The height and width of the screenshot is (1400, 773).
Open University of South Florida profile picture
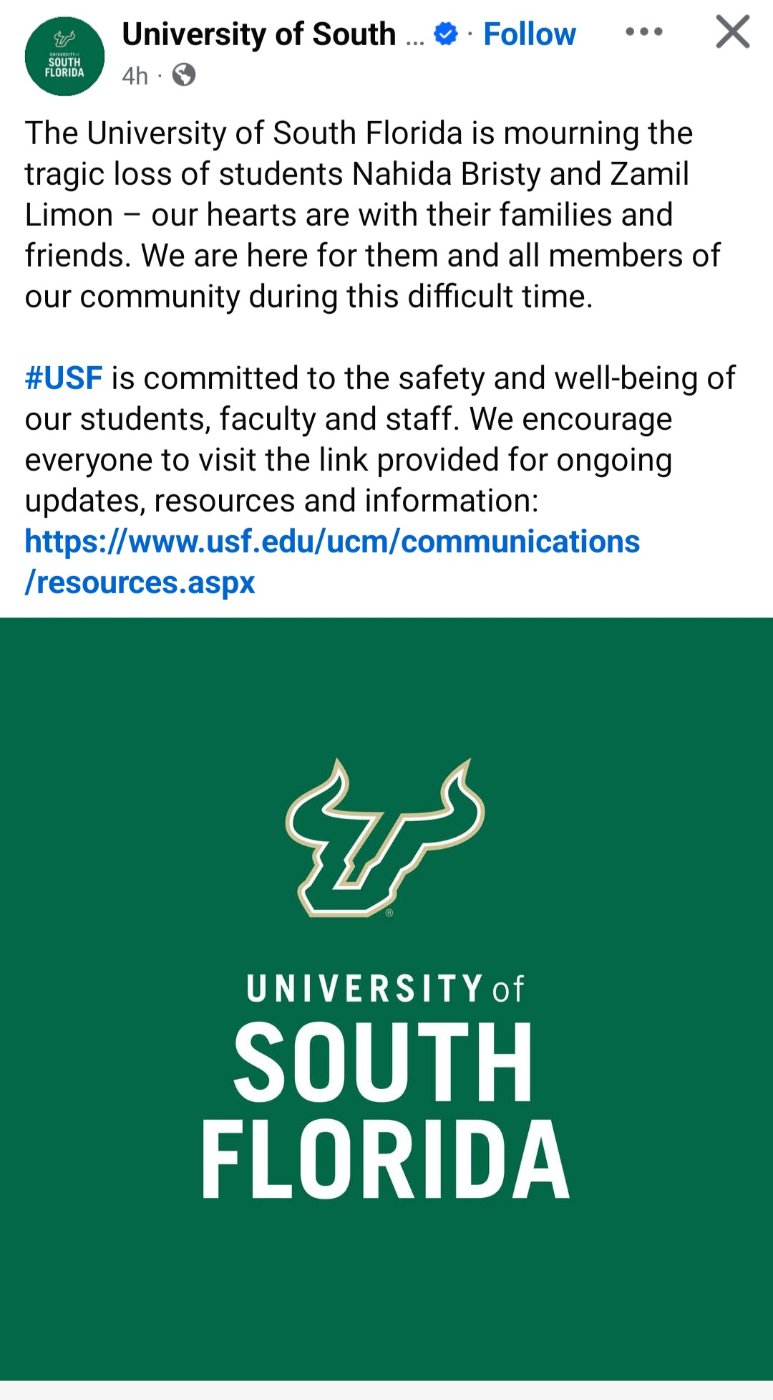pyautogui.click(x=64, y=55)
